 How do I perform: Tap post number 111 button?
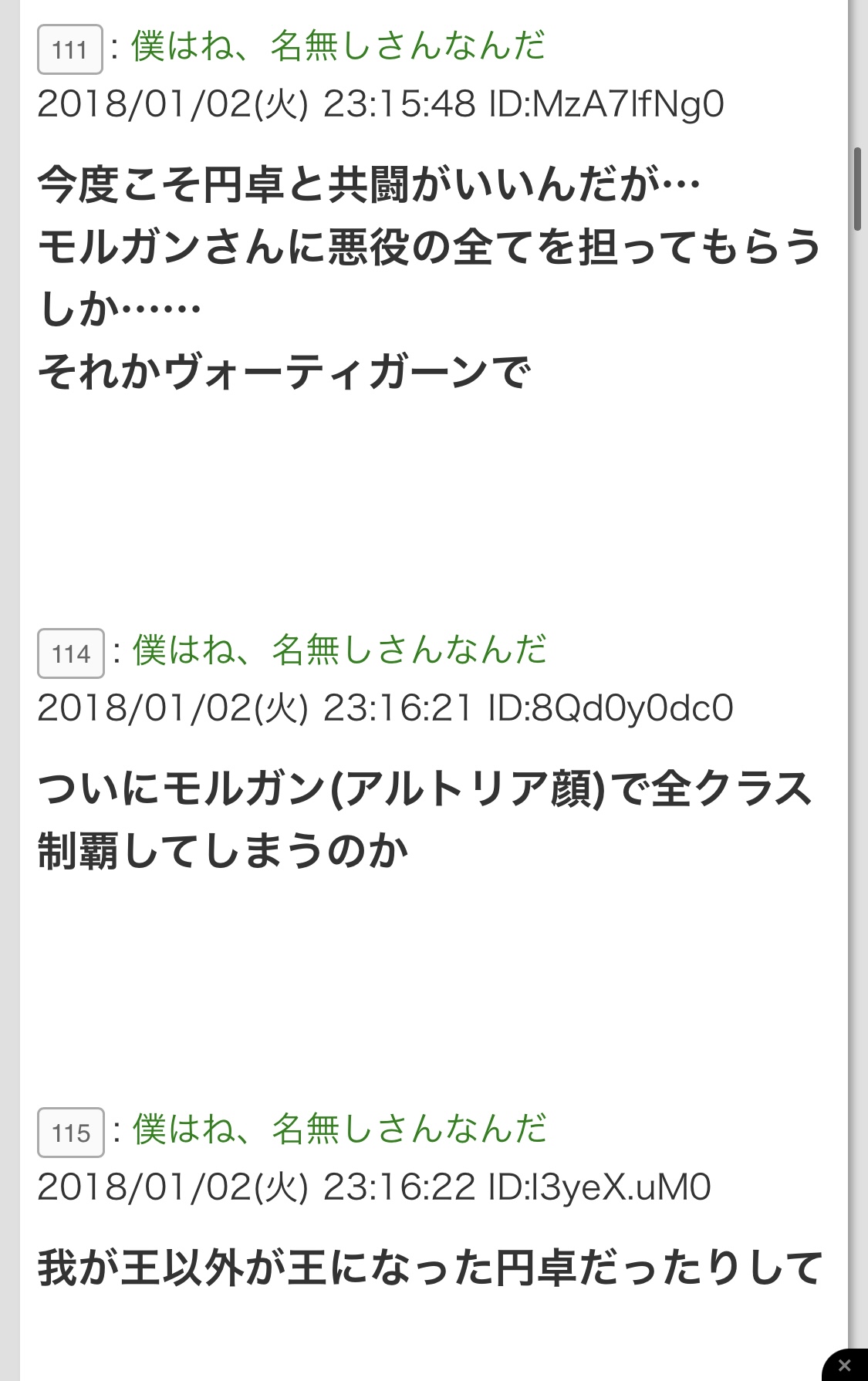point(70,50)
